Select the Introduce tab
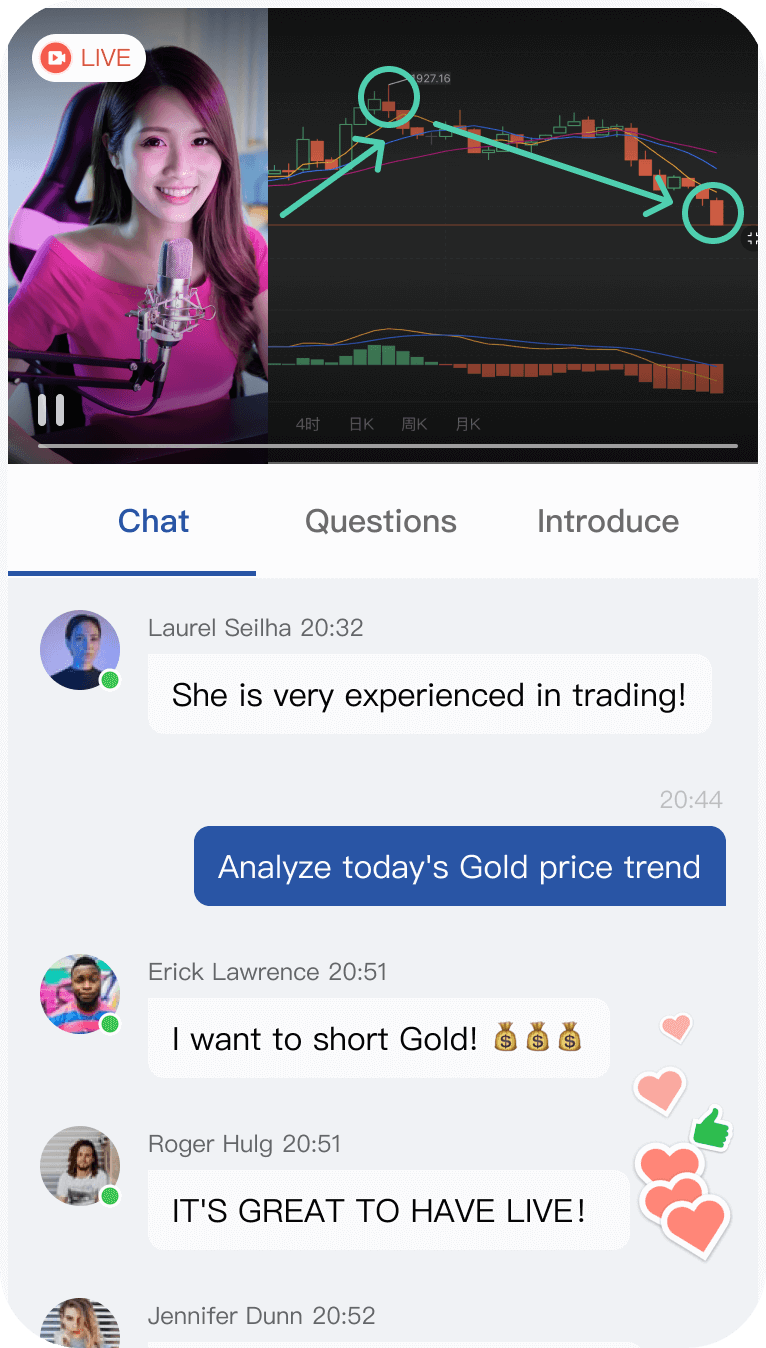766x1348 pixels. click(607, 521)
